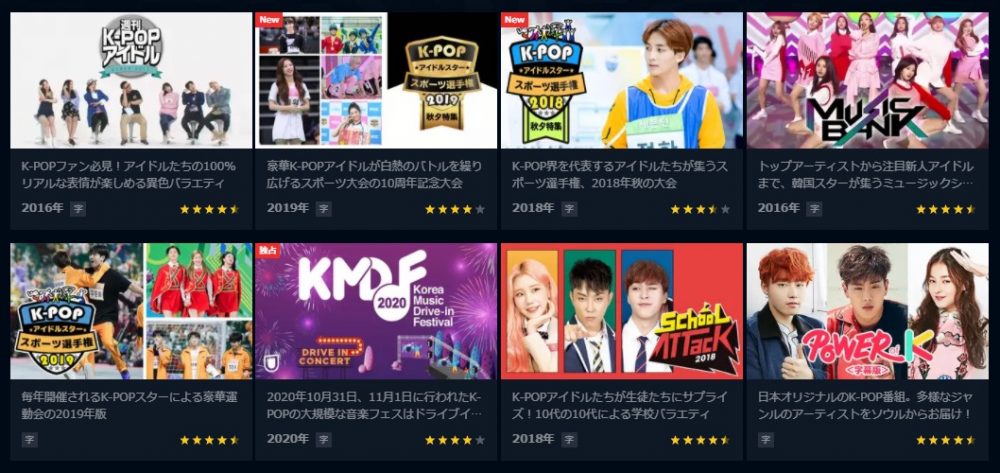Open the 週刊K-POPアイドル show card
1000x473 pixels.
coord(131,81)
